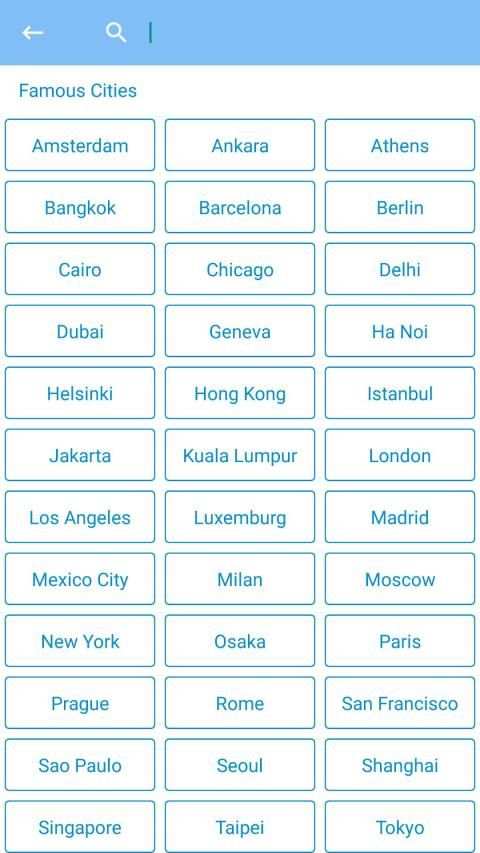
Task: Tap Seoul
Action: pyautogui.click(x=240, y=765)
